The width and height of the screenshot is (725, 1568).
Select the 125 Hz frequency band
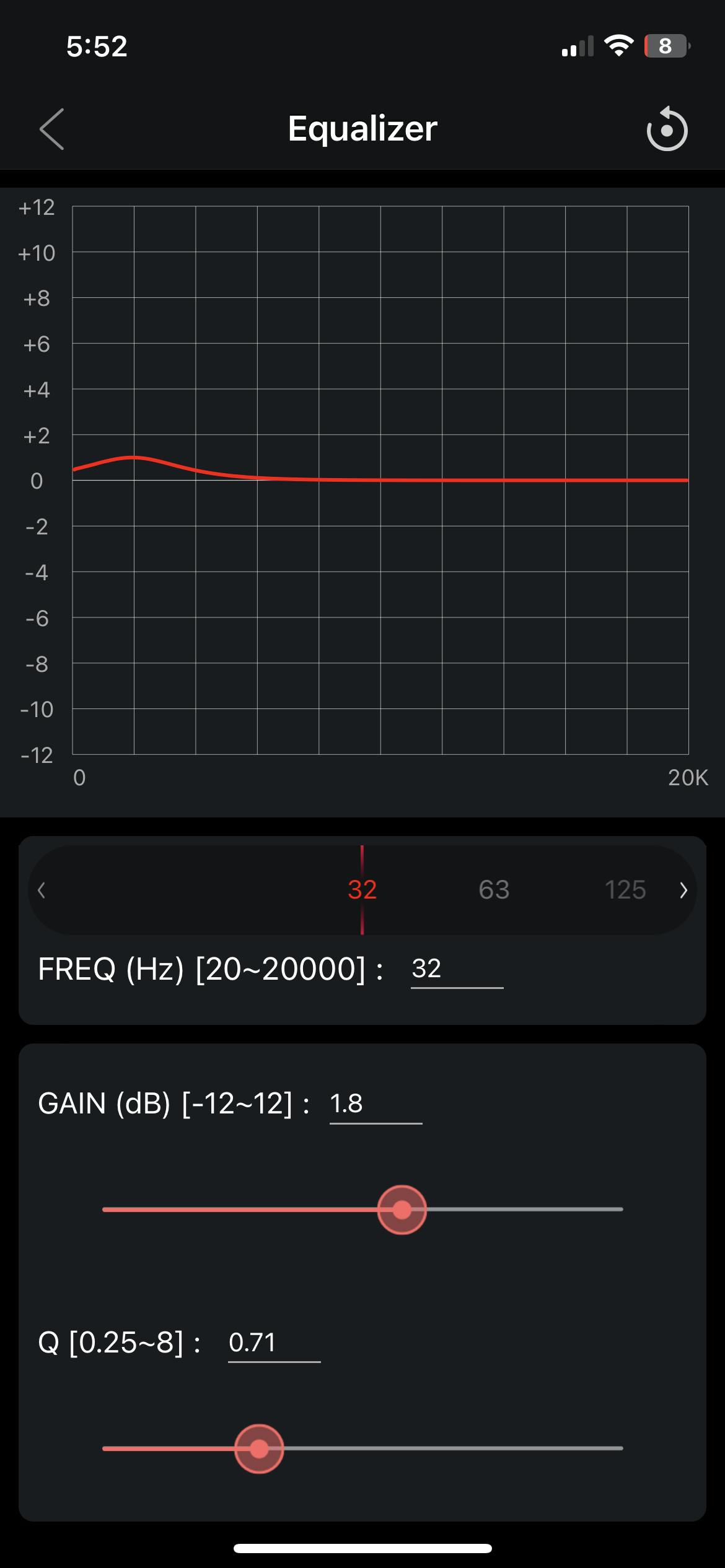[x=625, y=890]
